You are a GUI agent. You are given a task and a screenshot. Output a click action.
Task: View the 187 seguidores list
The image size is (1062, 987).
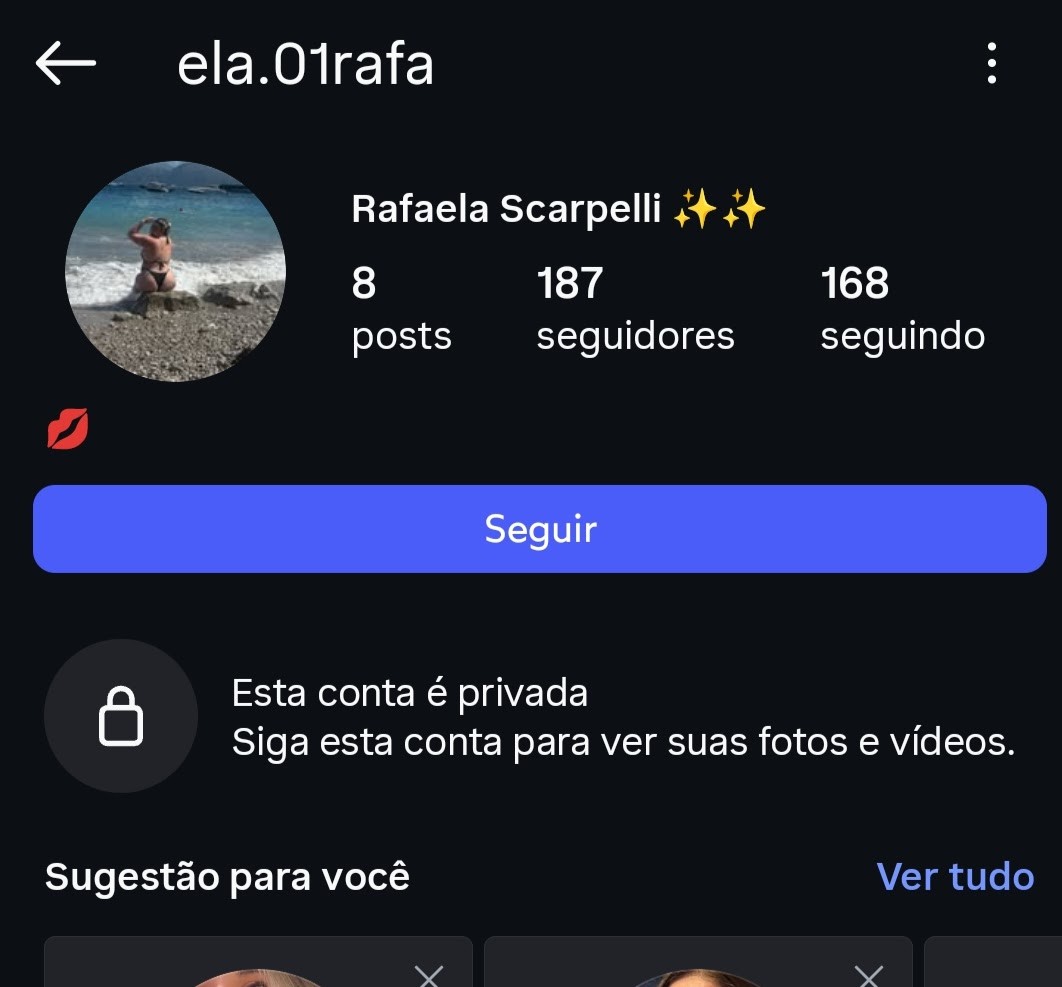click(635, 309)
